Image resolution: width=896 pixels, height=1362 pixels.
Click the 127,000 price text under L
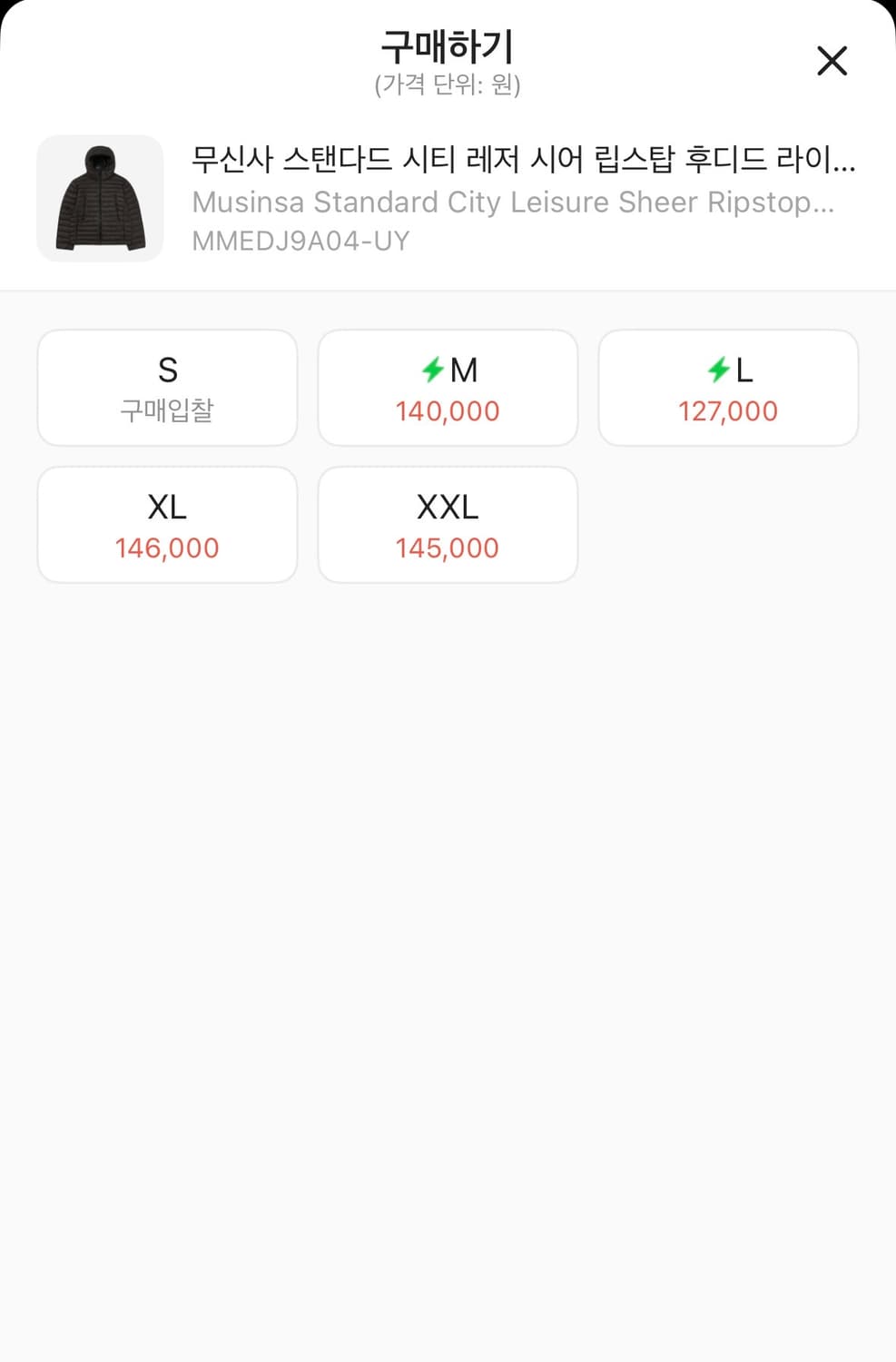pyautogui.click(x=727, y=410)
